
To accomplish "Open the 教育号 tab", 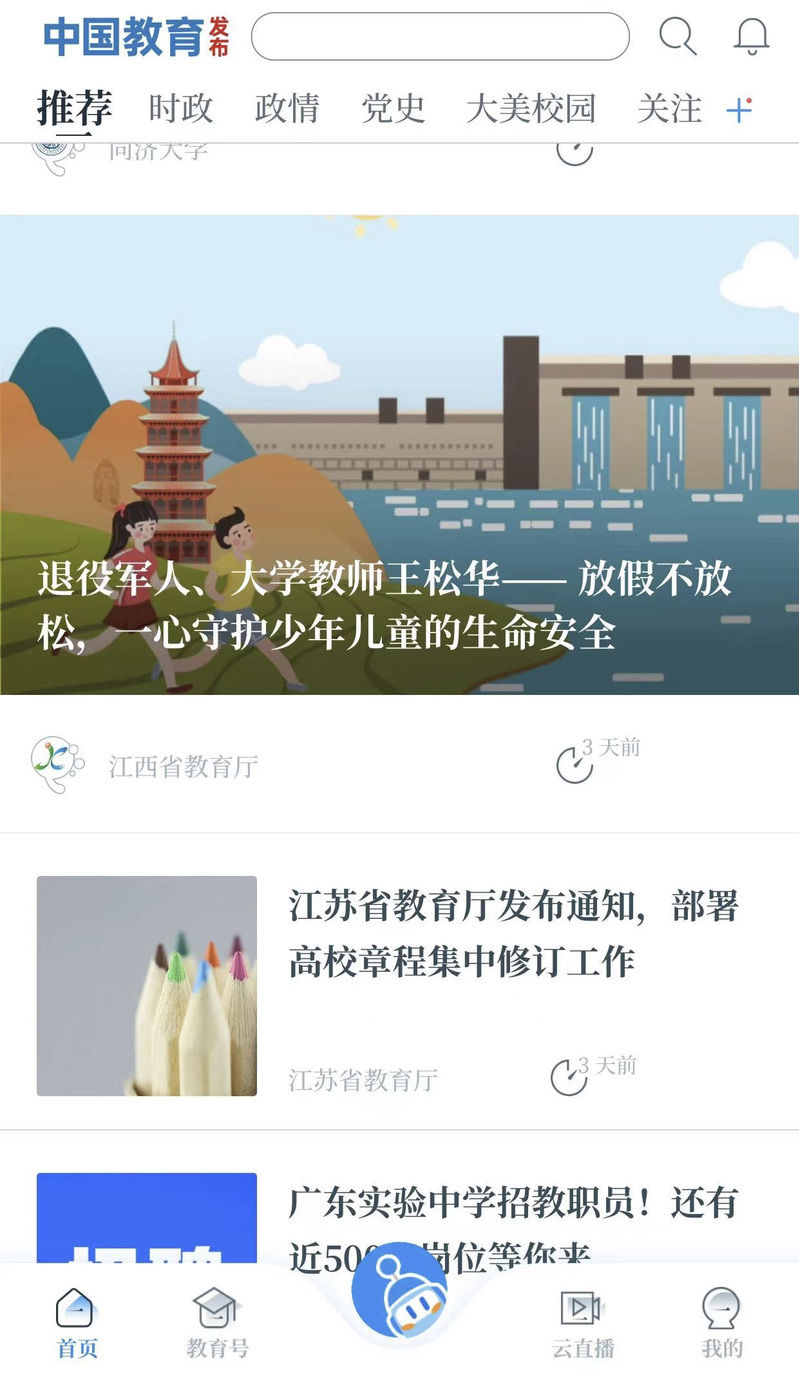I will click(216, 1323).
